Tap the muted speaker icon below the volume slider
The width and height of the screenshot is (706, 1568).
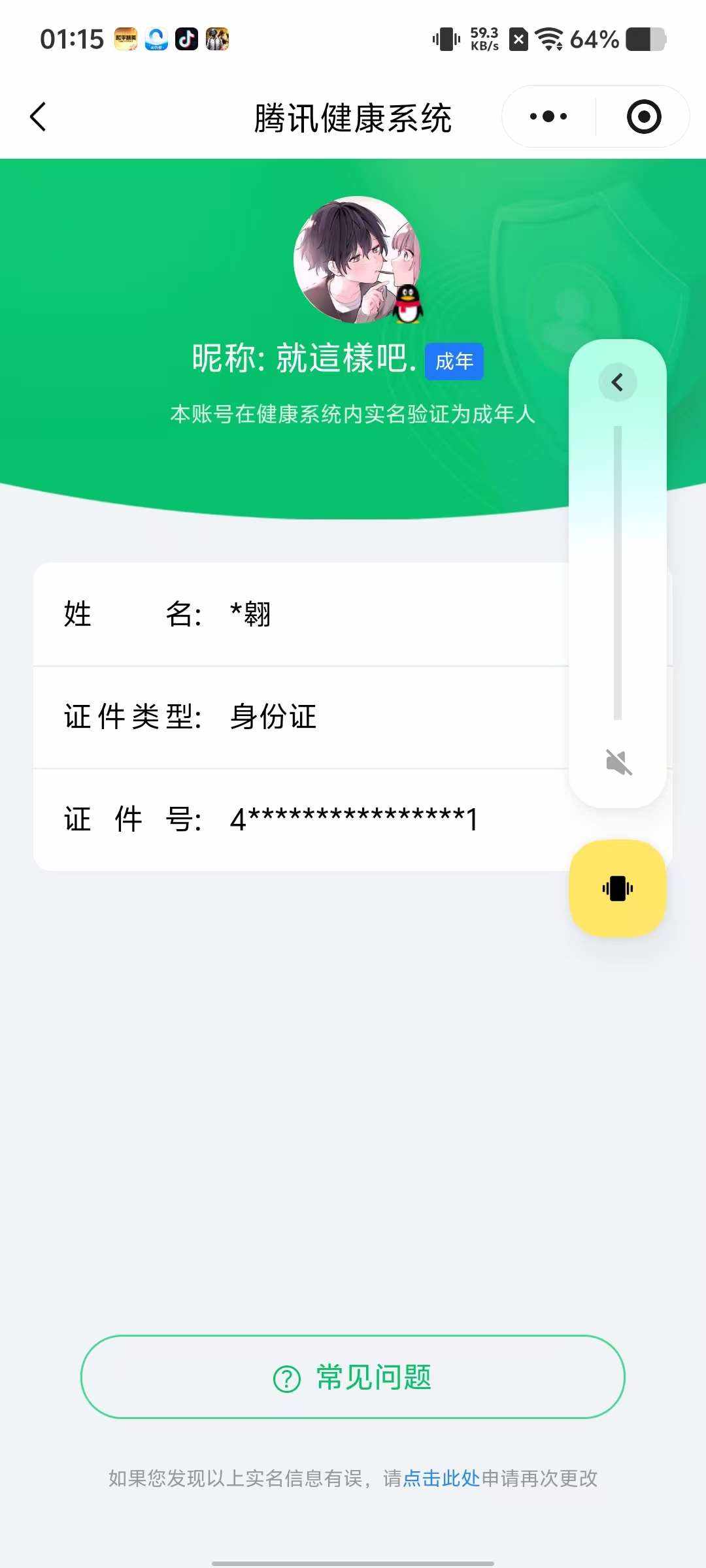click(617, 762)
